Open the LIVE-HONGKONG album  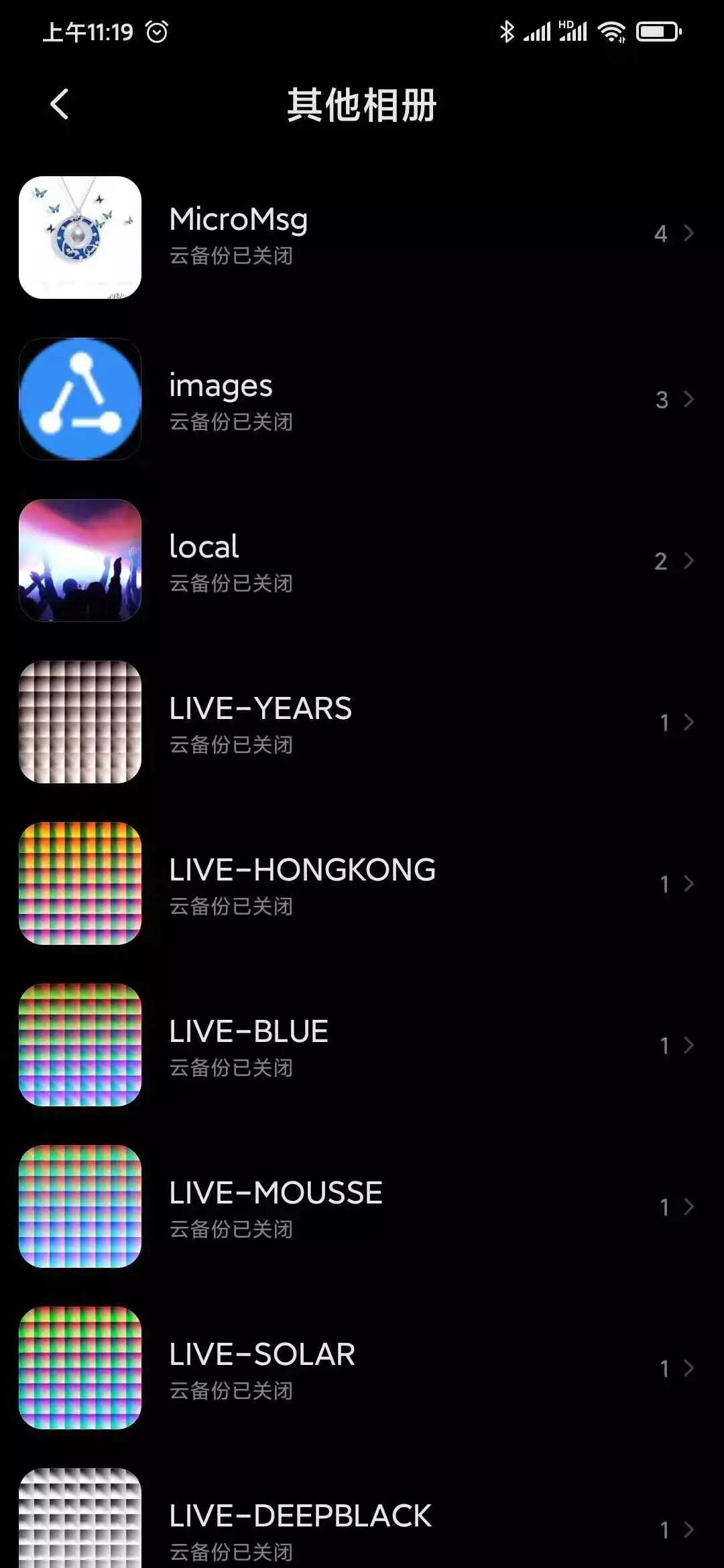362,884
